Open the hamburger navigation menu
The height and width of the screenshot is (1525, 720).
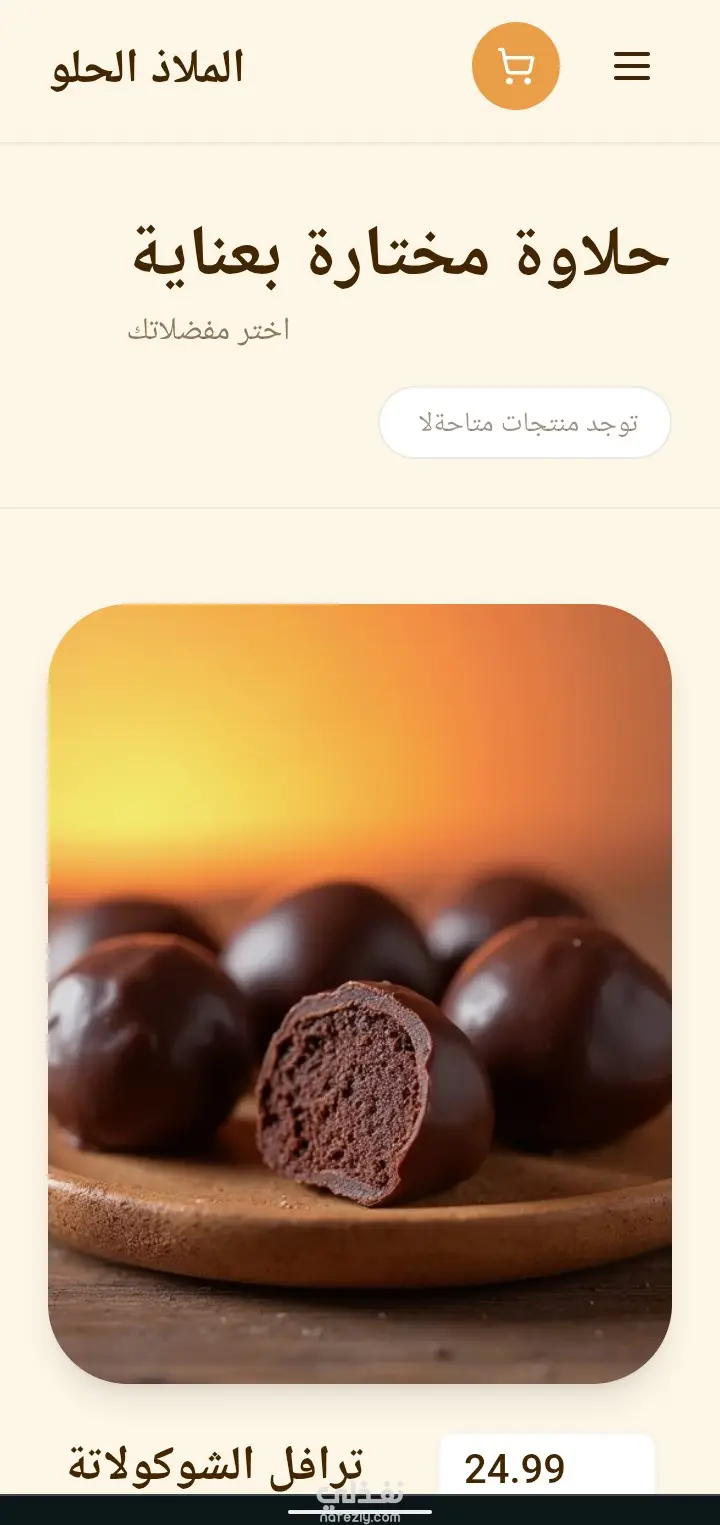click(632, 67)
